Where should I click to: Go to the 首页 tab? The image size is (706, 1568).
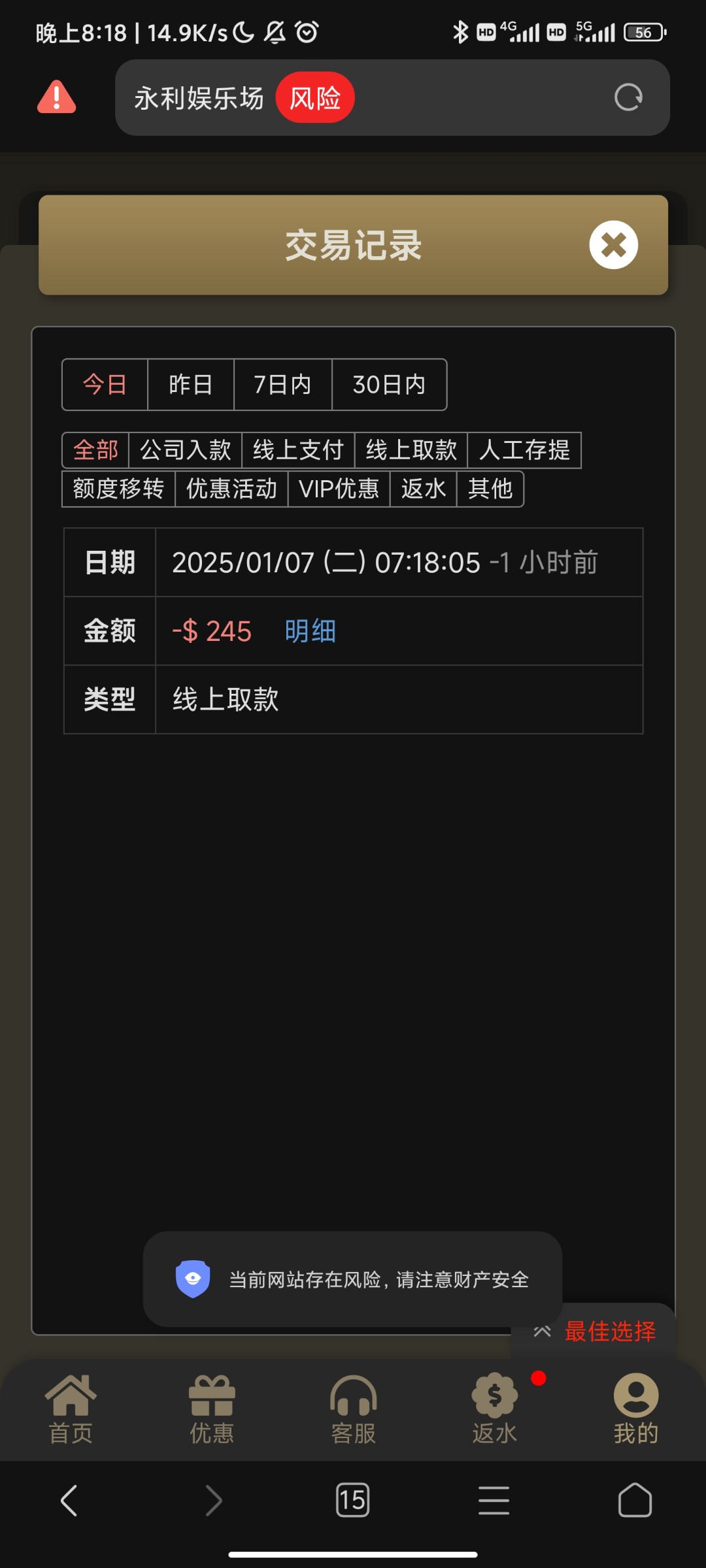[71, 1409]
